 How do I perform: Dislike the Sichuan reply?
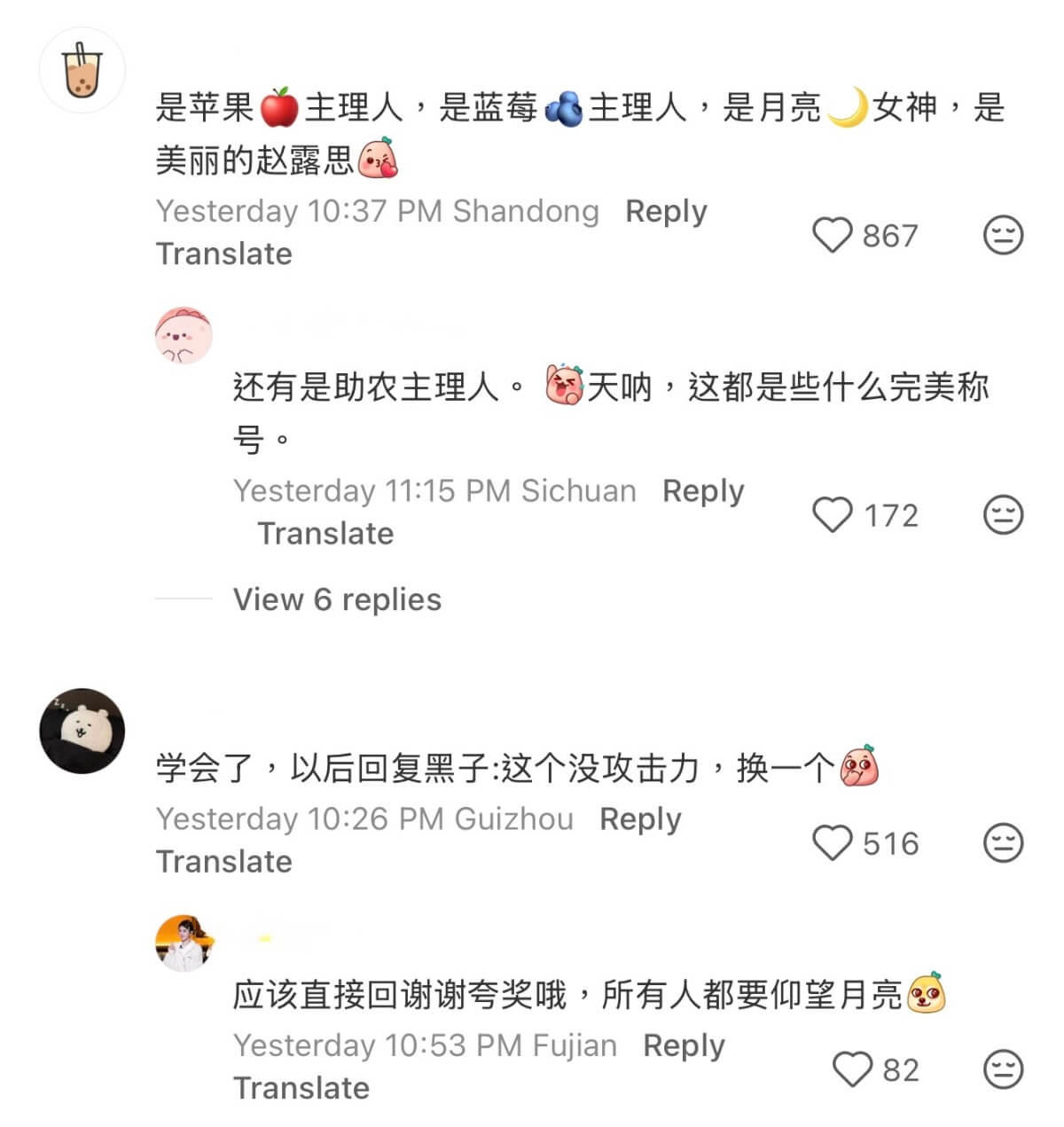pos(1003,515)
